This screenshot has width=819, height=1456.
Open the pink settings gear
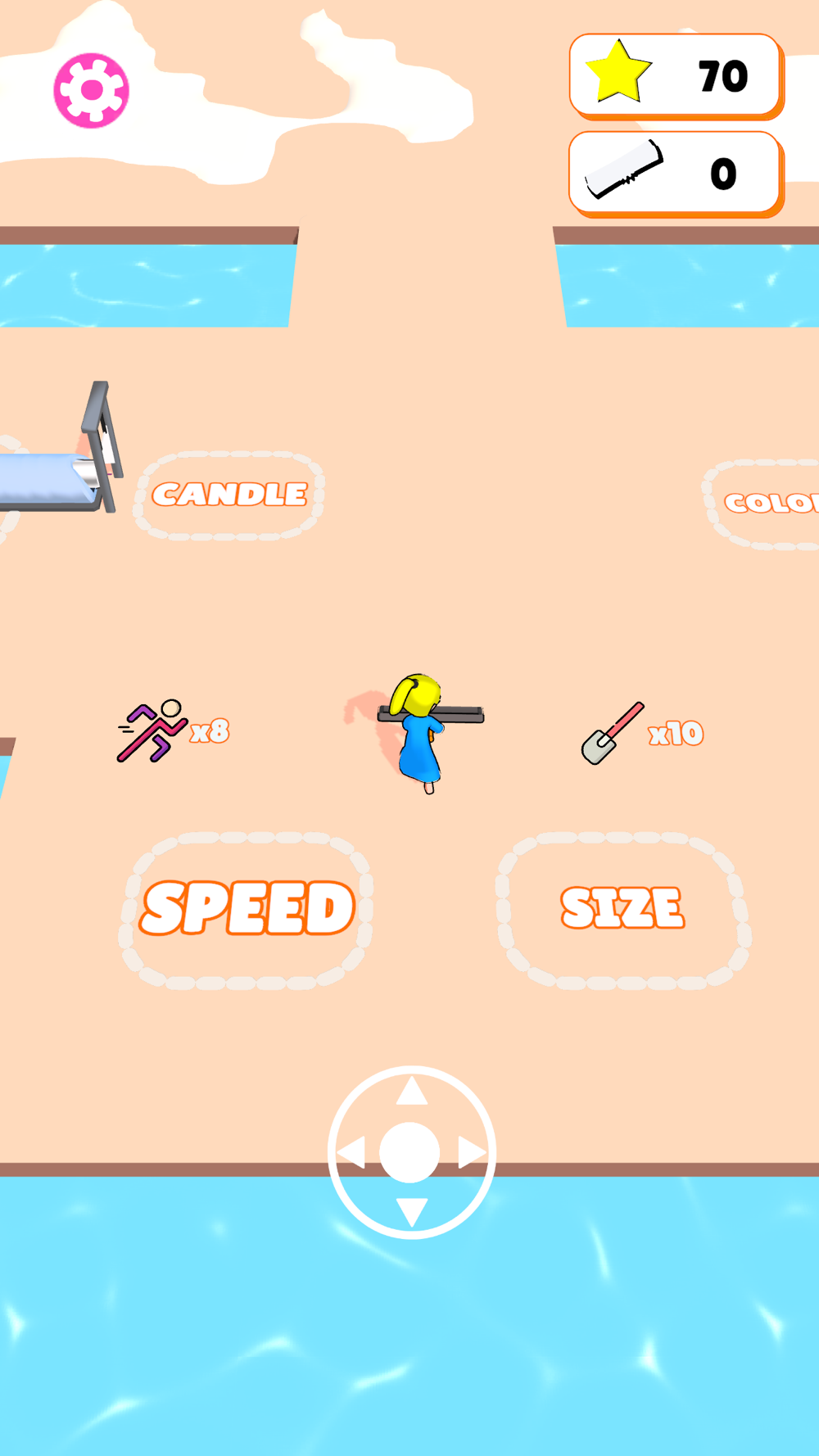[91, 91]
